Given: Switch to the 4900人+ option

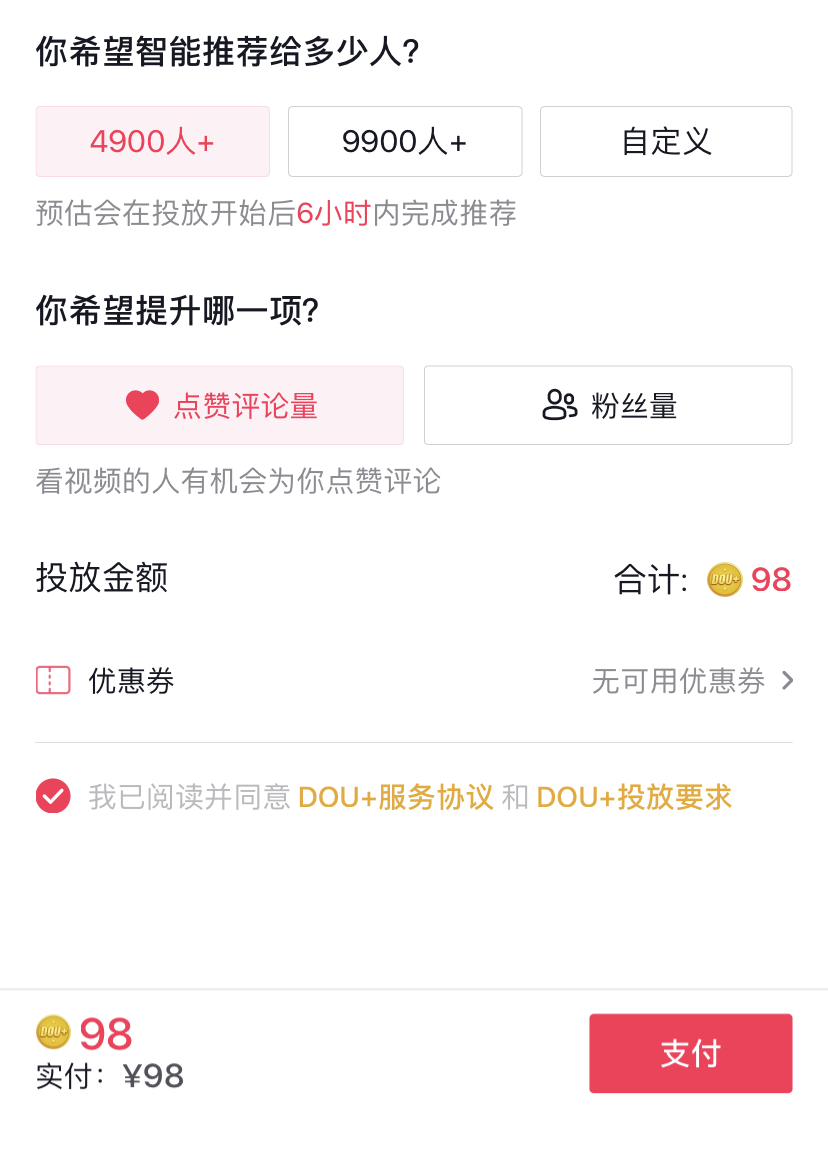Looking at the screenshot, I should [x=152, y=141].
